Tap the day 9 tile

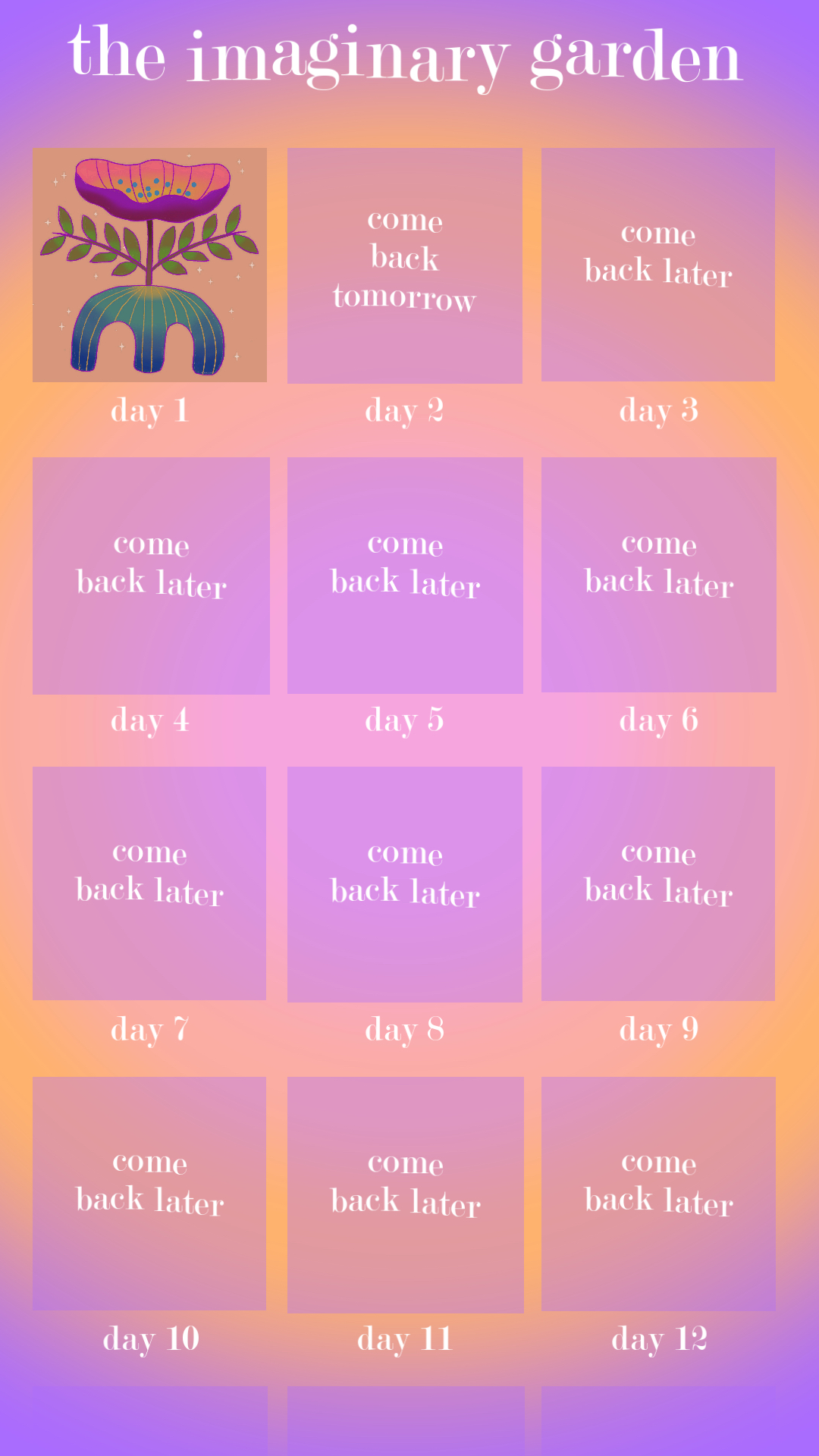pyautogui.click(x=658, y=883)
